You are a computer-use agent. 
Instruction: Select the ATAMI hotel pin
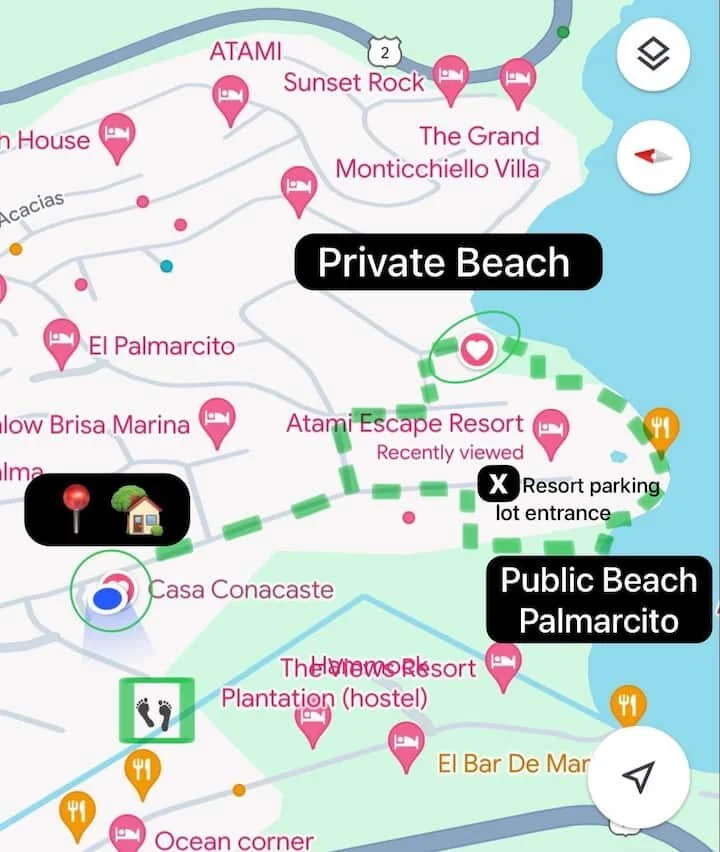pyautogui.click(x=231, y=99)
